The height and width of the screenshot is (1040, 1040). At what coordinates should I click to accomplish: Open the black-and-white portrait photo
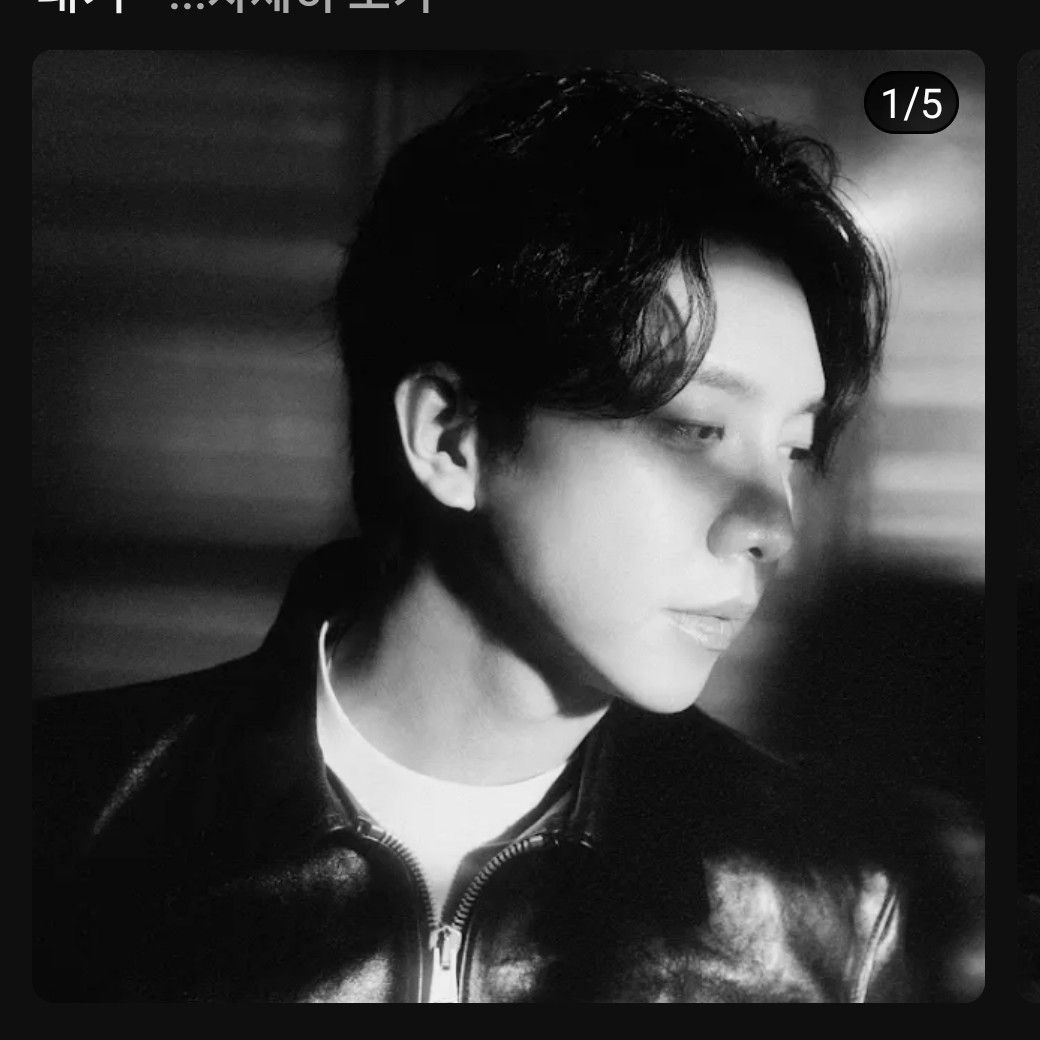tap(508, 526)
